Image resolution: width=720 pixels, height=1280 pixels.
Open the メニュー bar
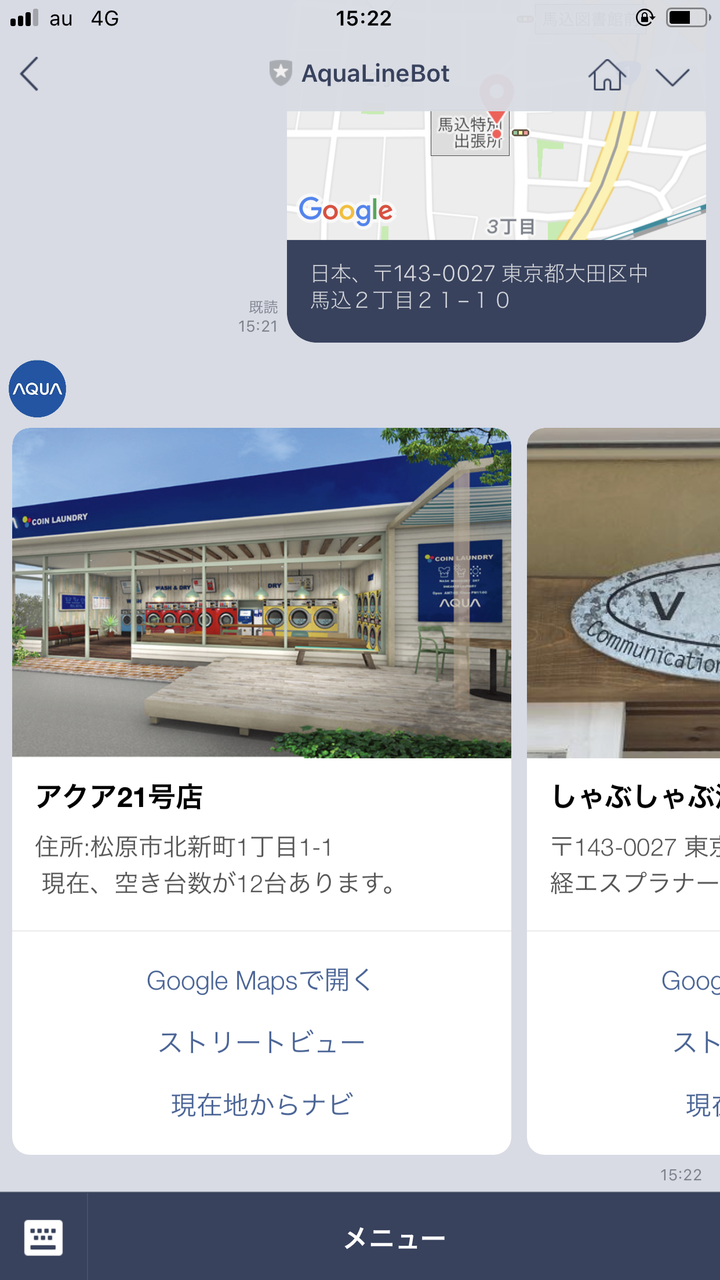(x=395, y=1238)
